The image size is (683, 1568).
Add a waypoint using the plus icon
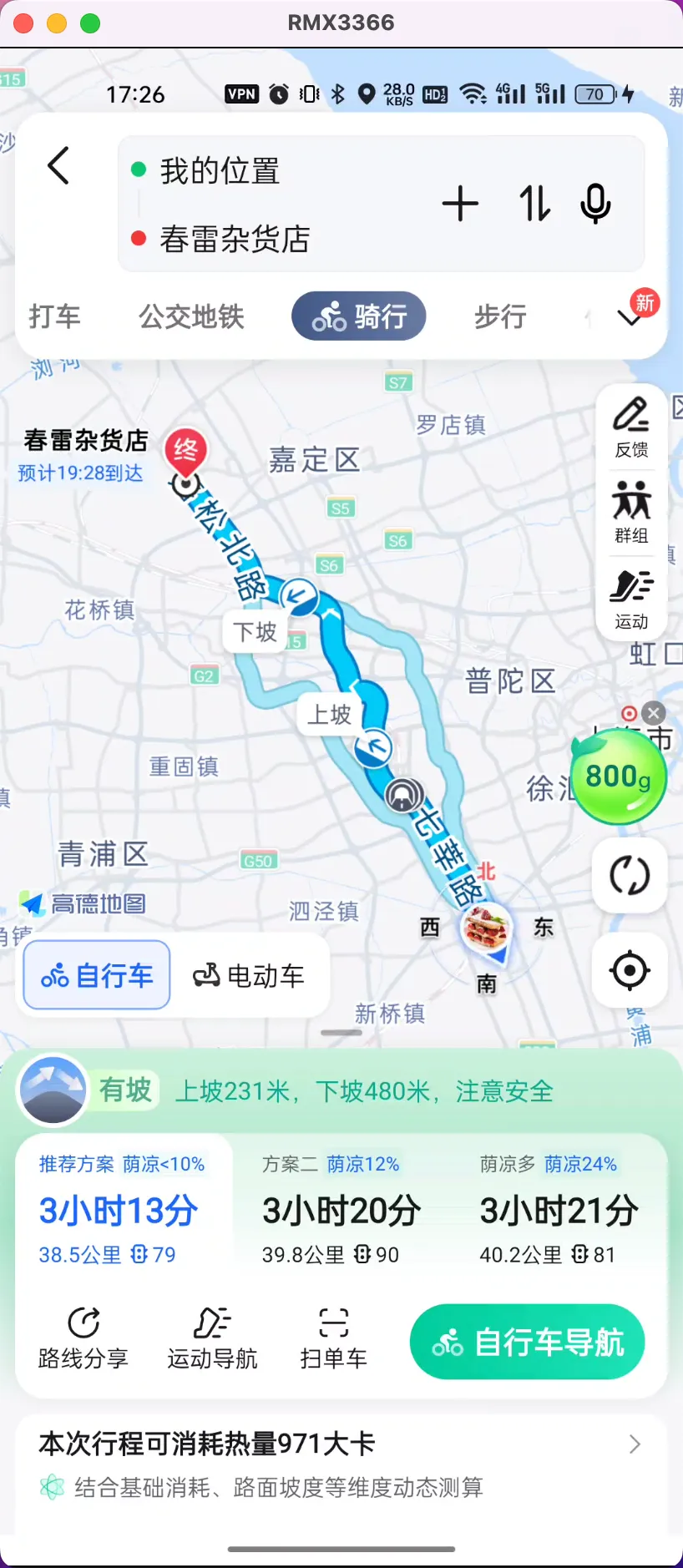pos(460,203)
